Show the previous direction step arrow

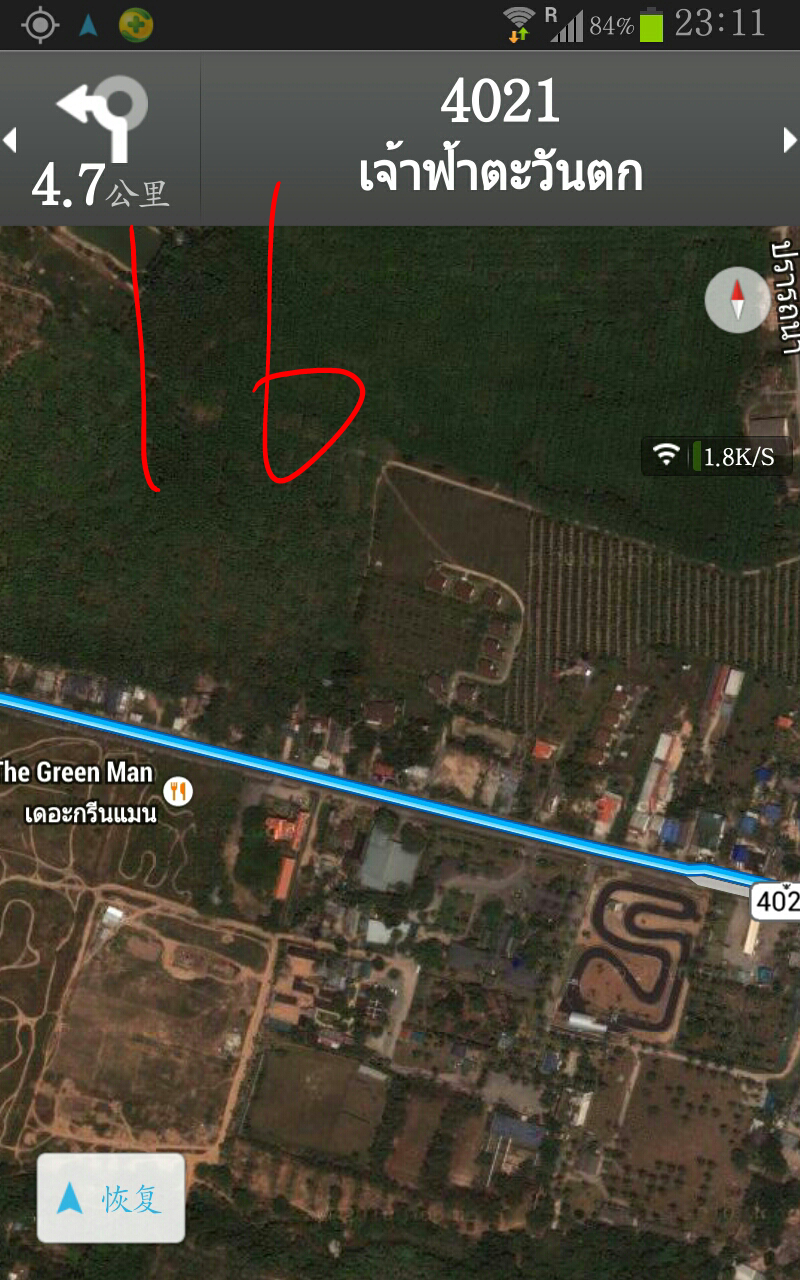tap(10, 140)
